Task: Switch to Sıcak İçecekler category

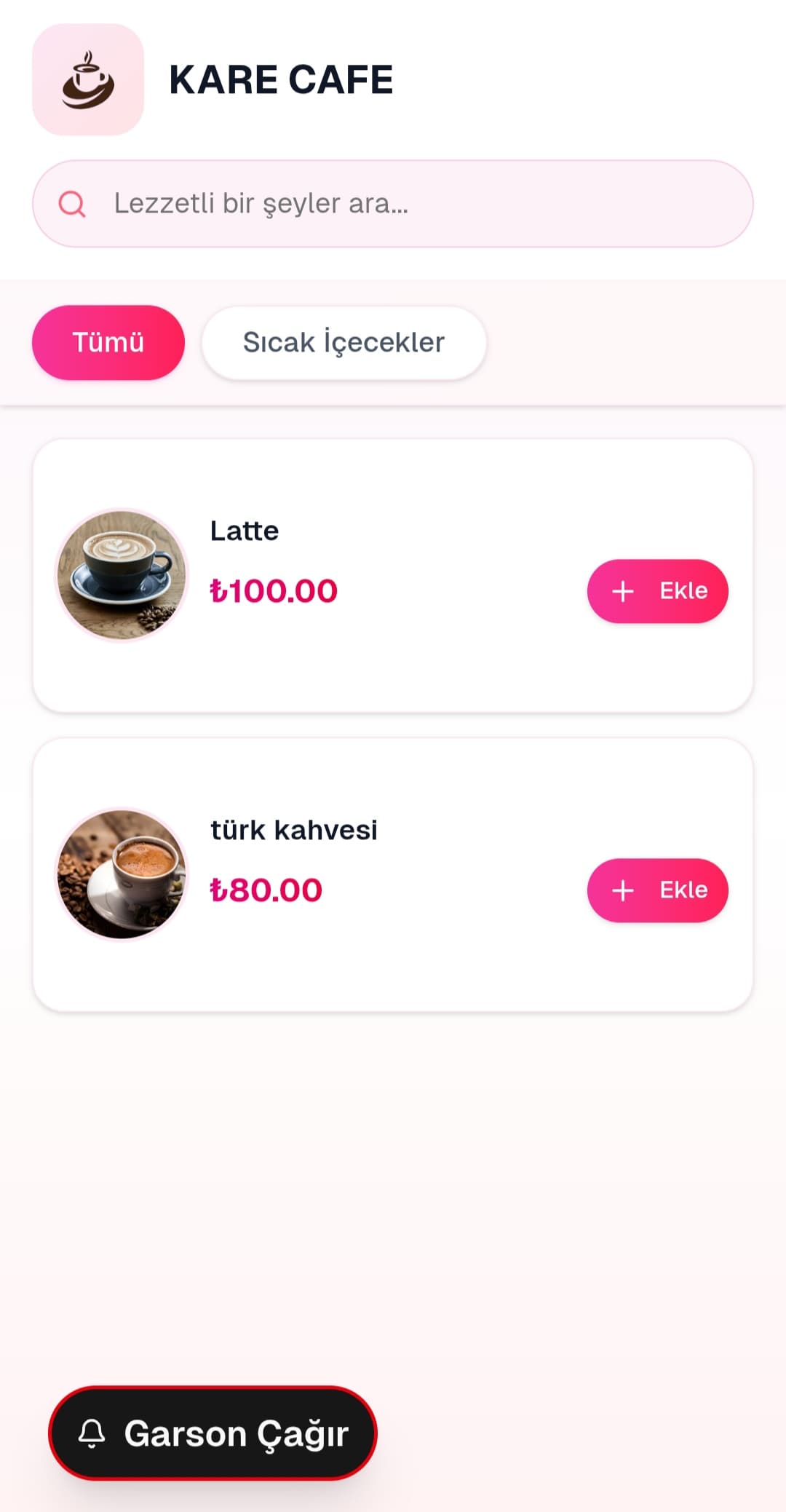Action: [344, 342]
